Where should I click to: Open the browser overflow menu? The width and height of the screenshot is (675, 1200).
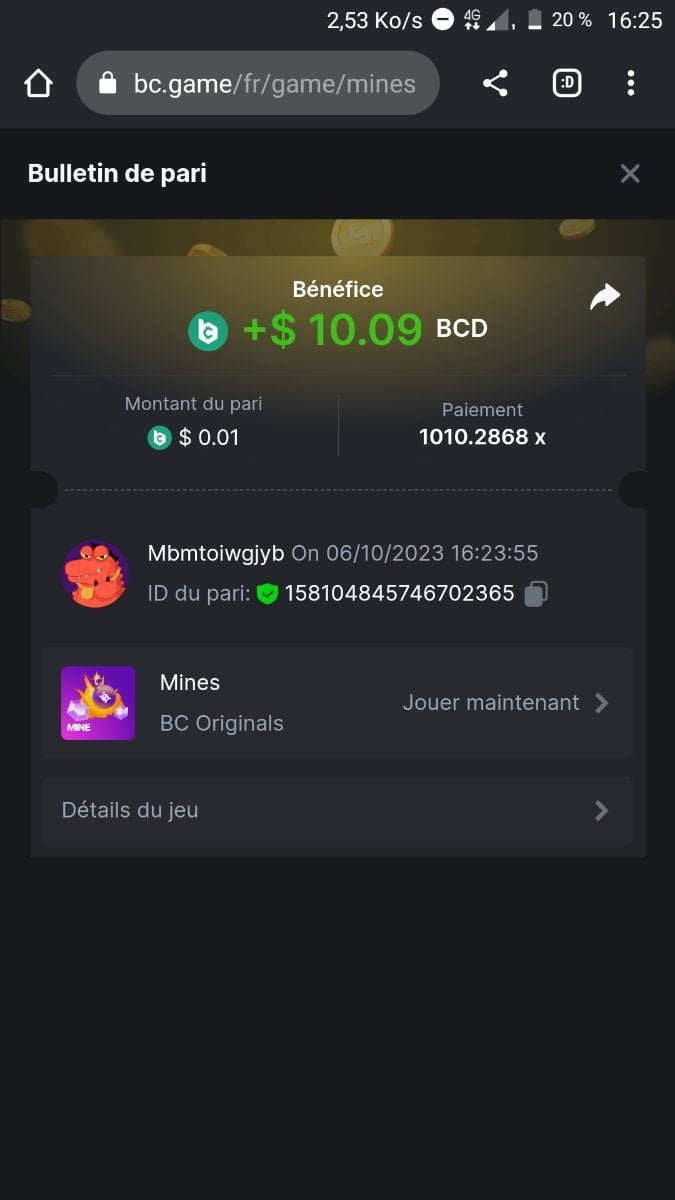coord(630,84)
